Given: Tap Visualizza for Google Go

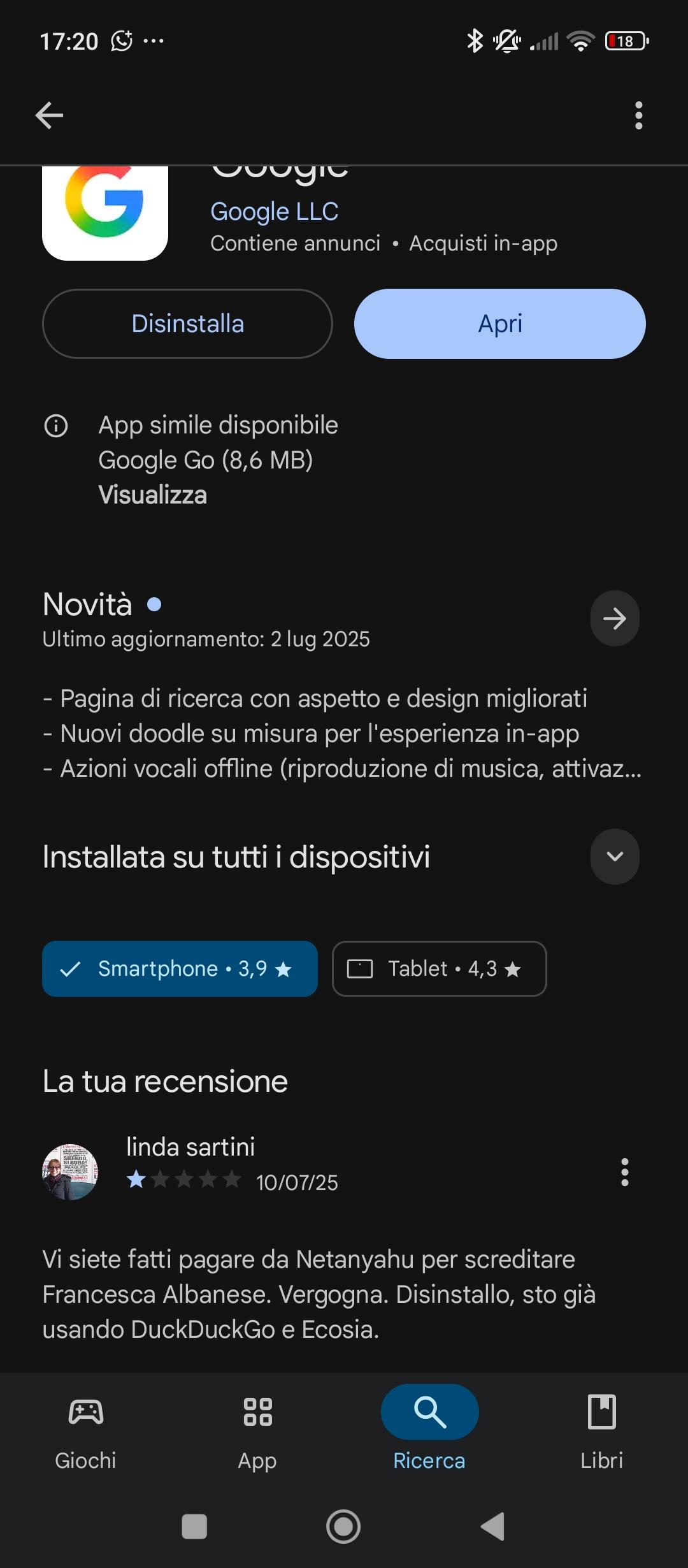Looking at the screenshot, I should [152, 495].
